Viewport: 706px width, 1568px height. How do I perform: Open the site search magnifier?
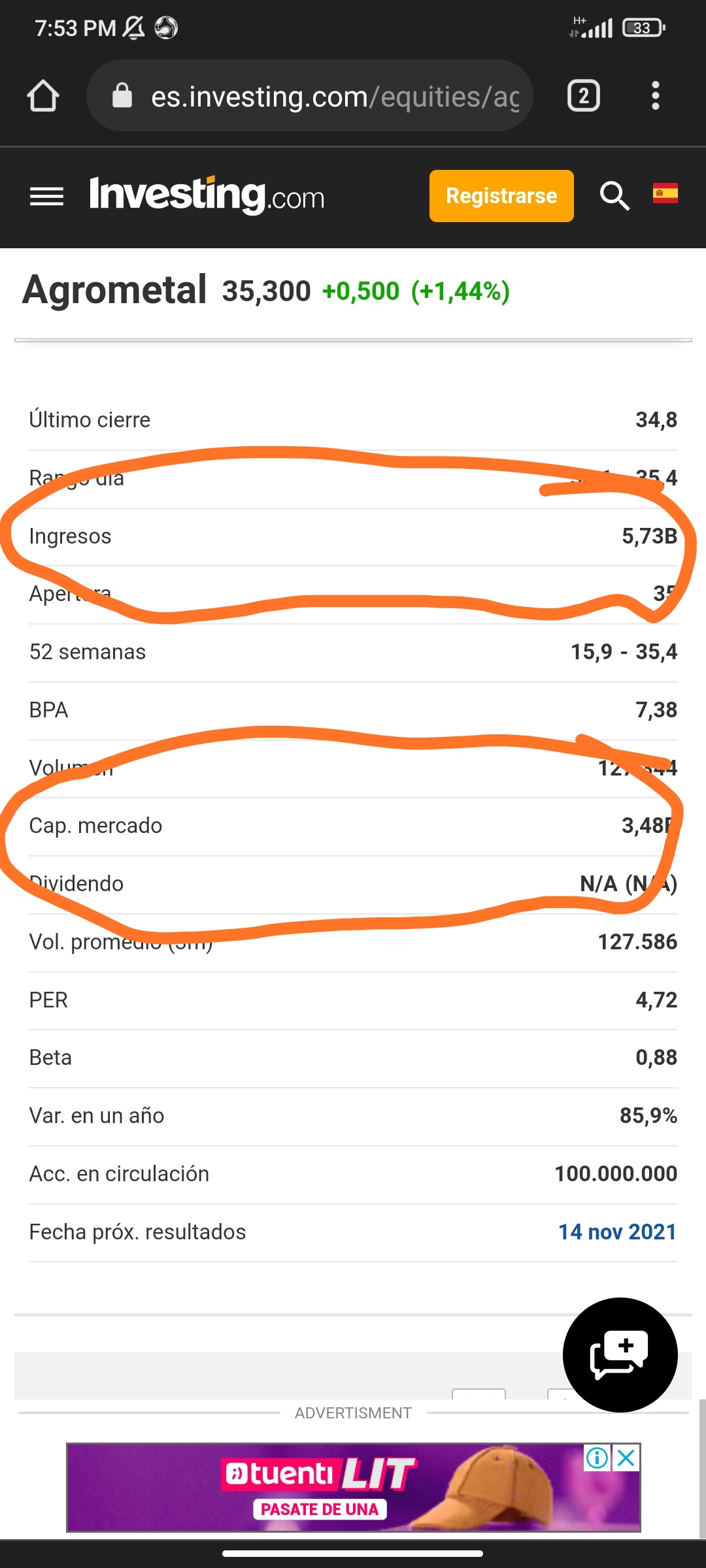click(x=614, y=196)
